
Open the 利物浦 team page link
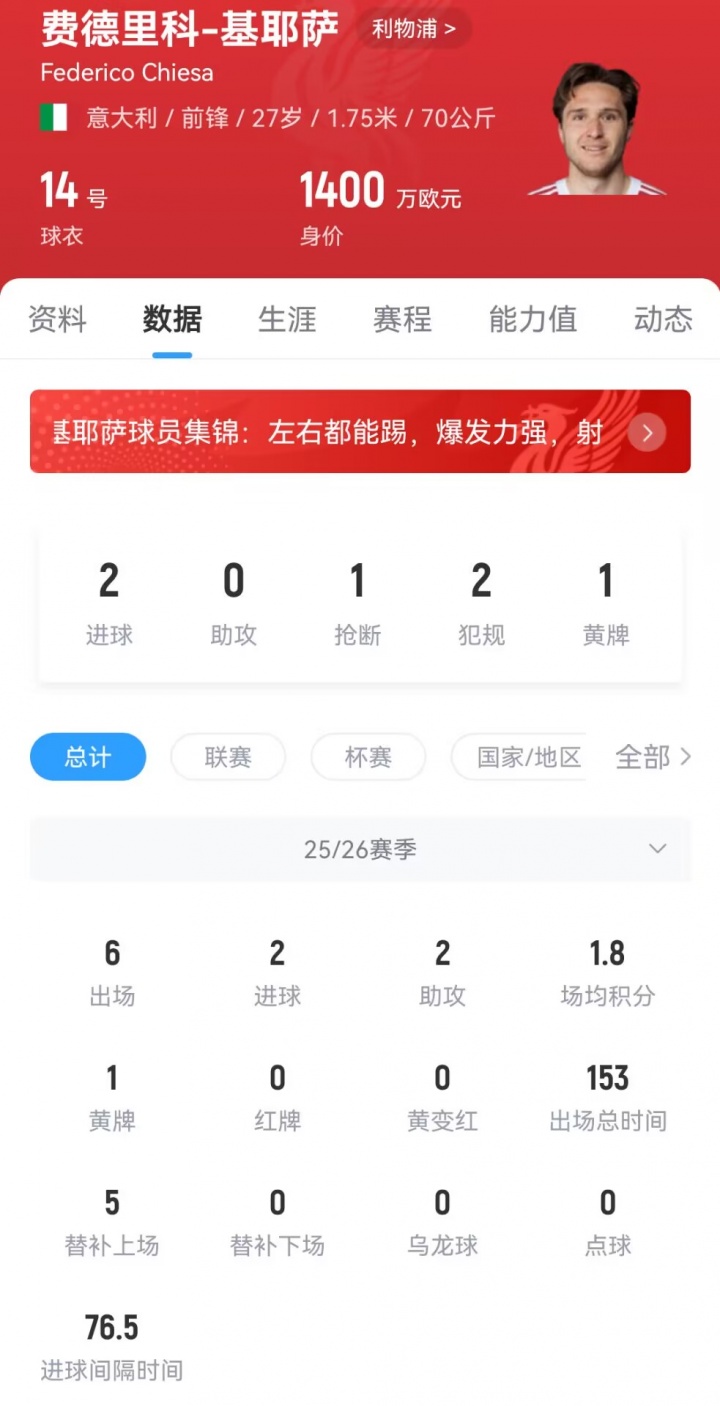[x=413, y=29]
